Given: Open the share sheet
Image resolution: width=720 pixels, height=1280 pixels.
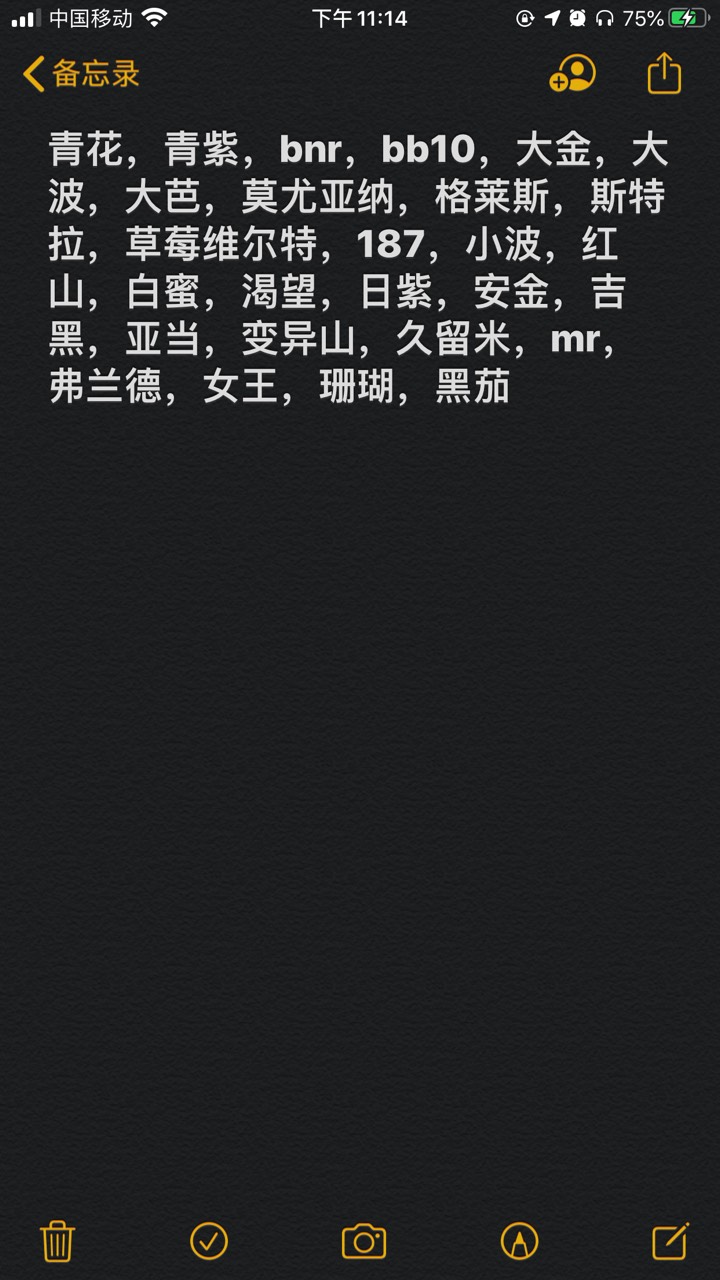Looking at the screenshot, I should click(x=664, y=74).
